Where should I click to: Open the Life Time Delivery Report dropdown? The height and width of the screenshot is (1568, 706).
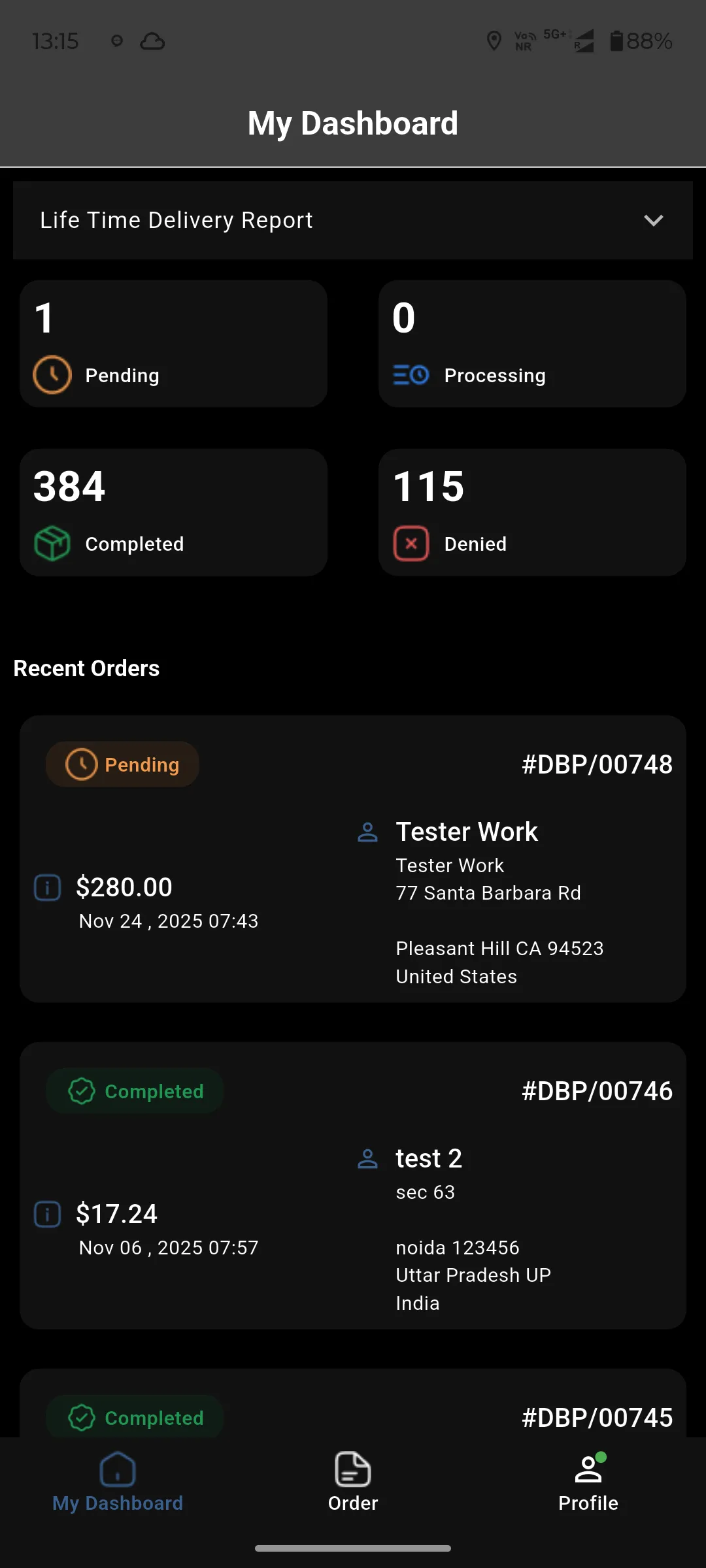(654, 220)
